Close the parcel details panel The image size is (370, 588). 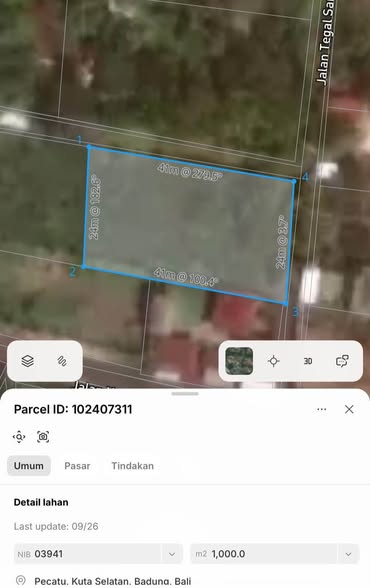click(x=349, y=409)
